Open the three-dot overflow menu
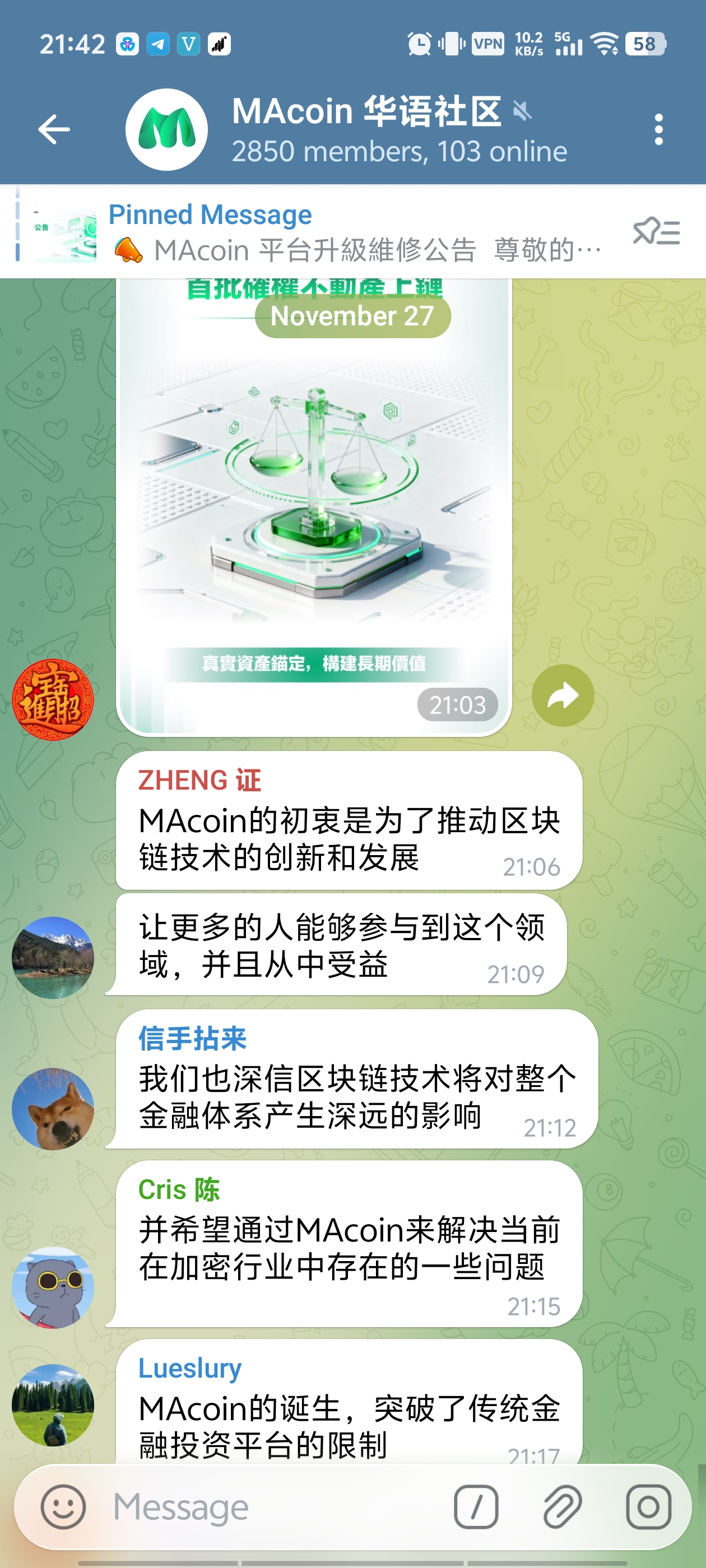The width and height of the screenshot is (706, 1568). point(658,130)
